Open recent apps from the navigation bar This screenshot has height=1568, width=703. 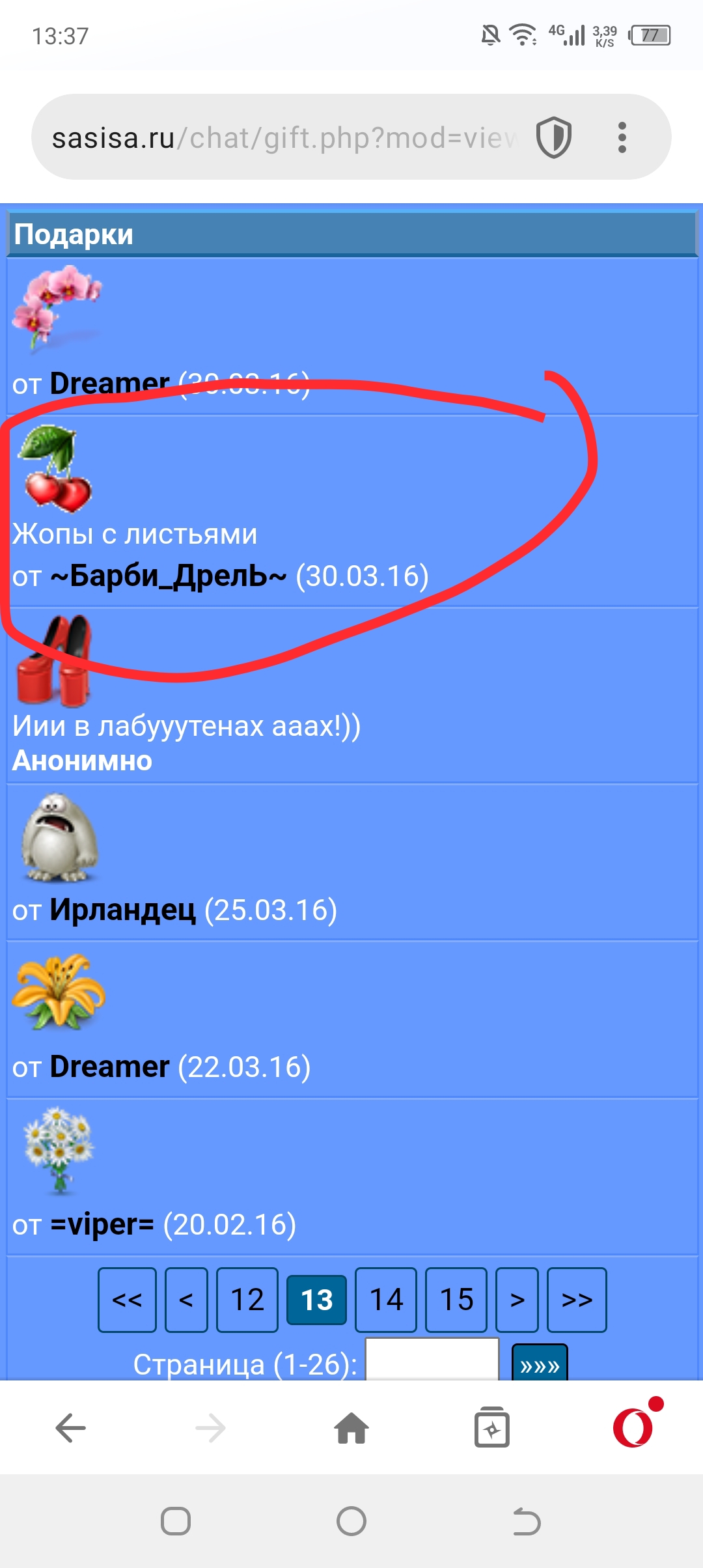(176, 1522)
